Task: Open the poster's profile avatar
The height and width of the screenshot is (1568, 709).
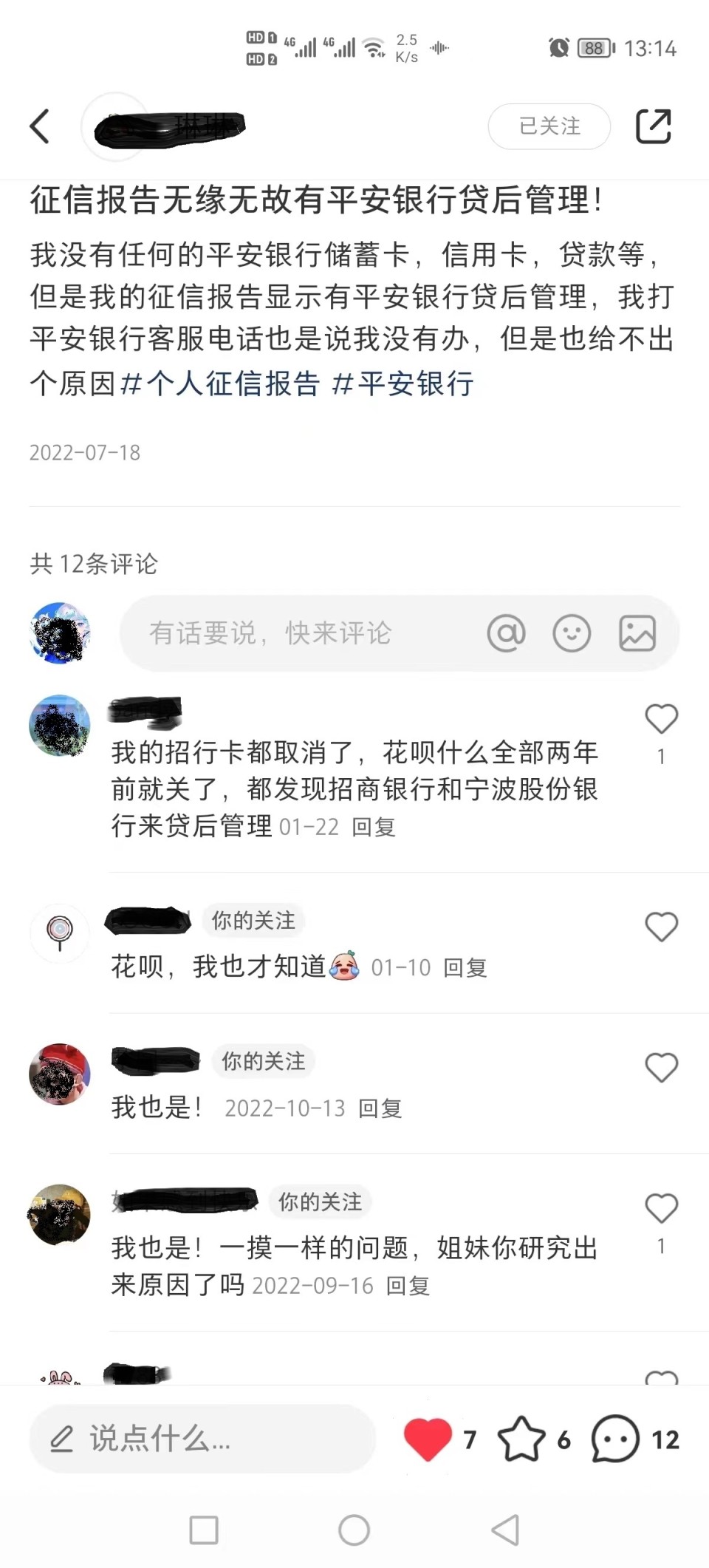Action: (114, 126)
